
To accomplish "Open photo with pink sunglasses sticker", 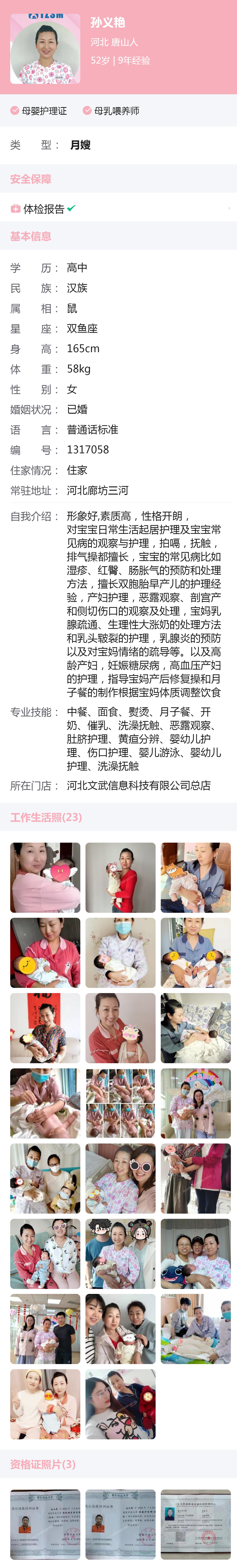I will [x=120, y=1178].
